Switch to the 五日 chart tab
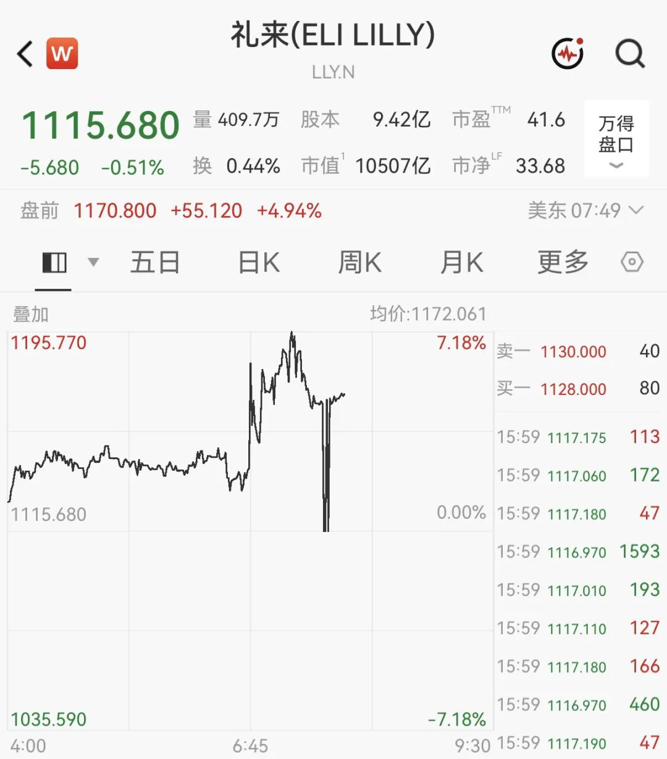This screenshot has height=759, width=667. point(155,262)
